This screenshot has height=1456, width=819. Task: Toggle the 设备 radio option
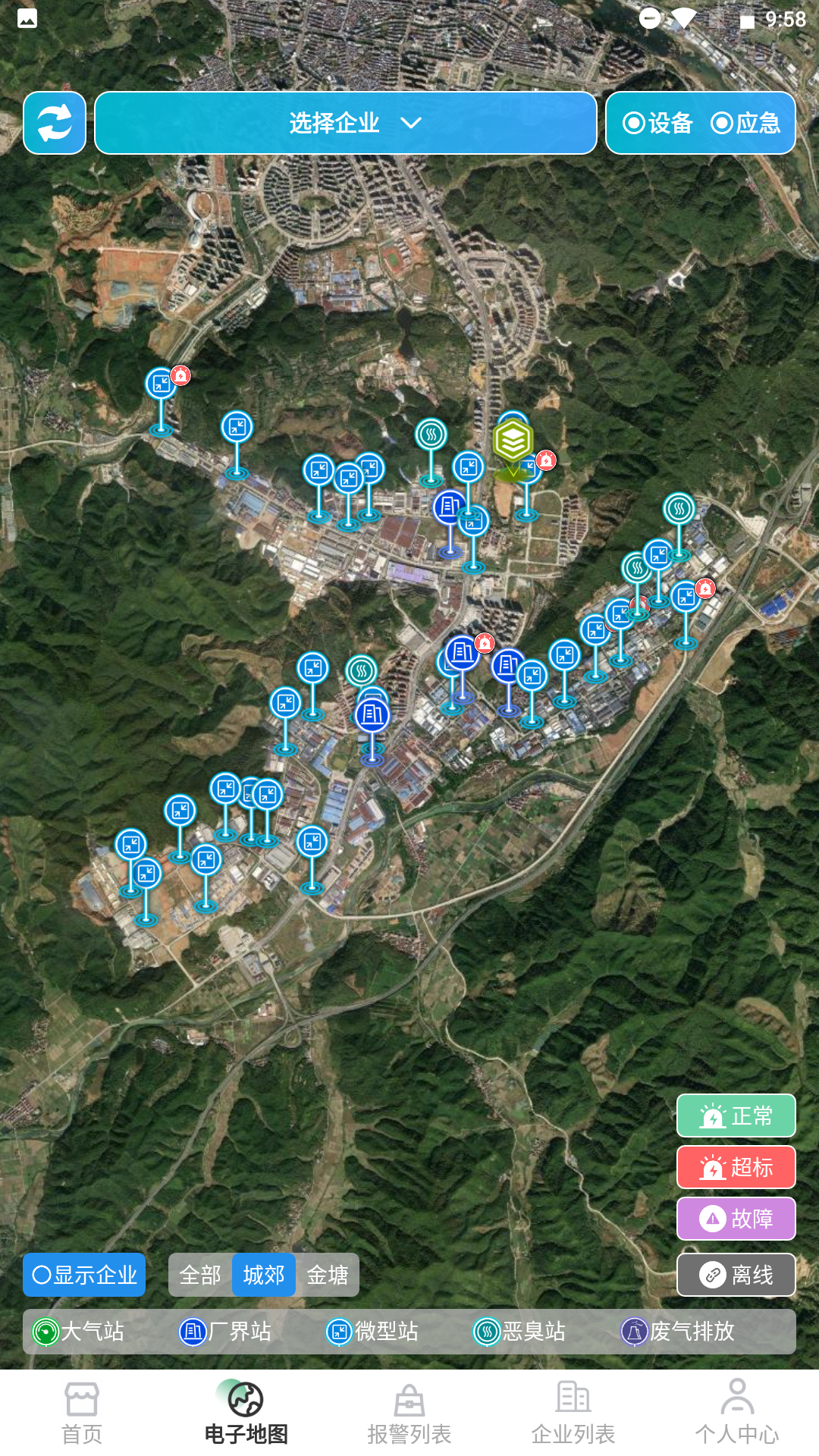click(657, 123)
